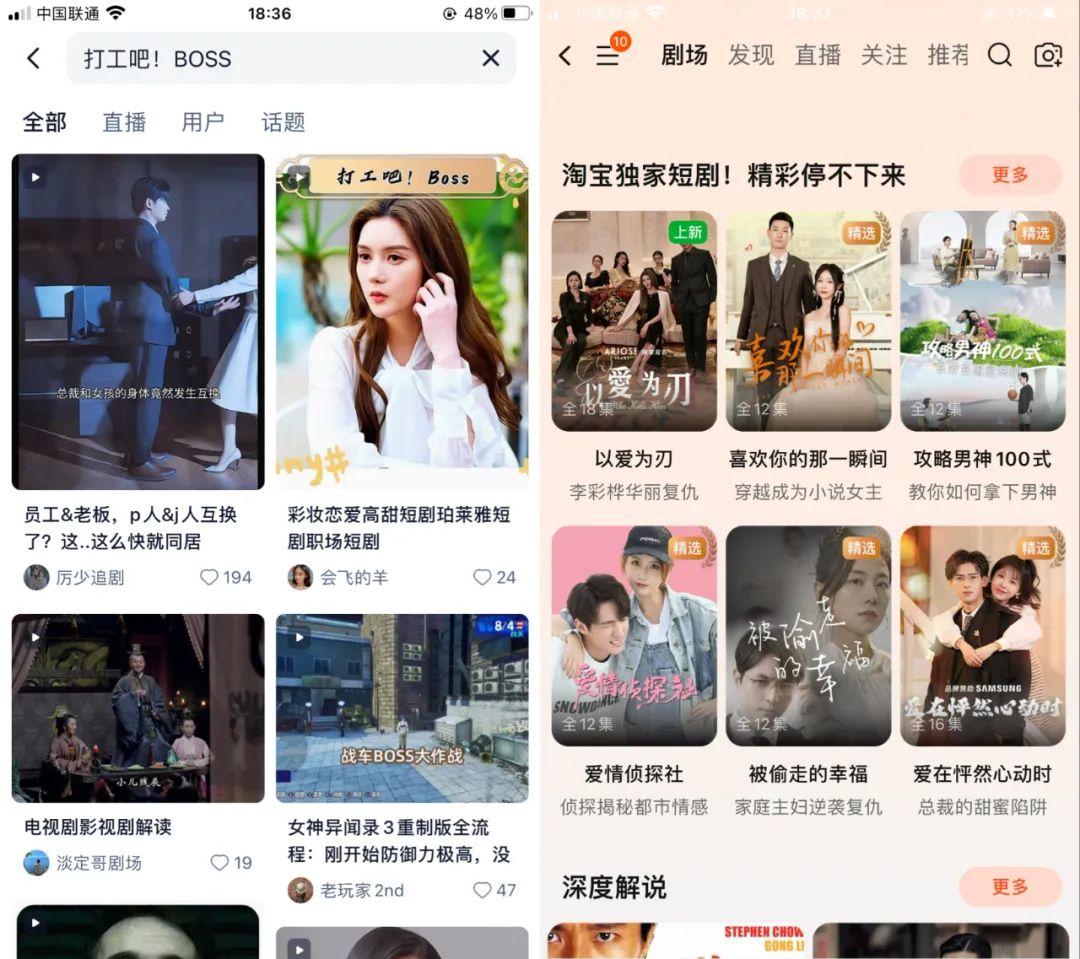Open the menu icon with the 10 badge

point(608,56)
